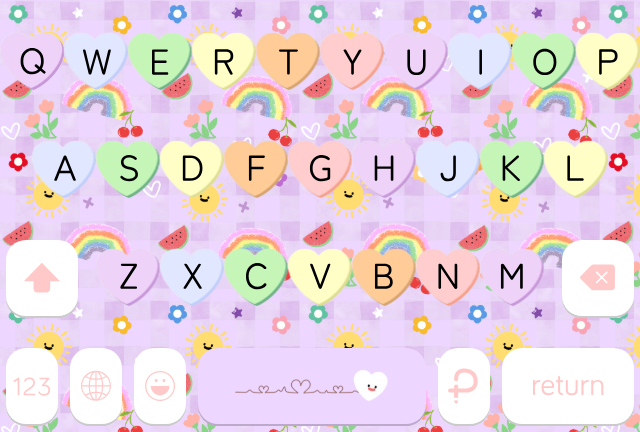Delete a character with the backspace key
This screenshot has width=640, height=432.
coord(598,278)
